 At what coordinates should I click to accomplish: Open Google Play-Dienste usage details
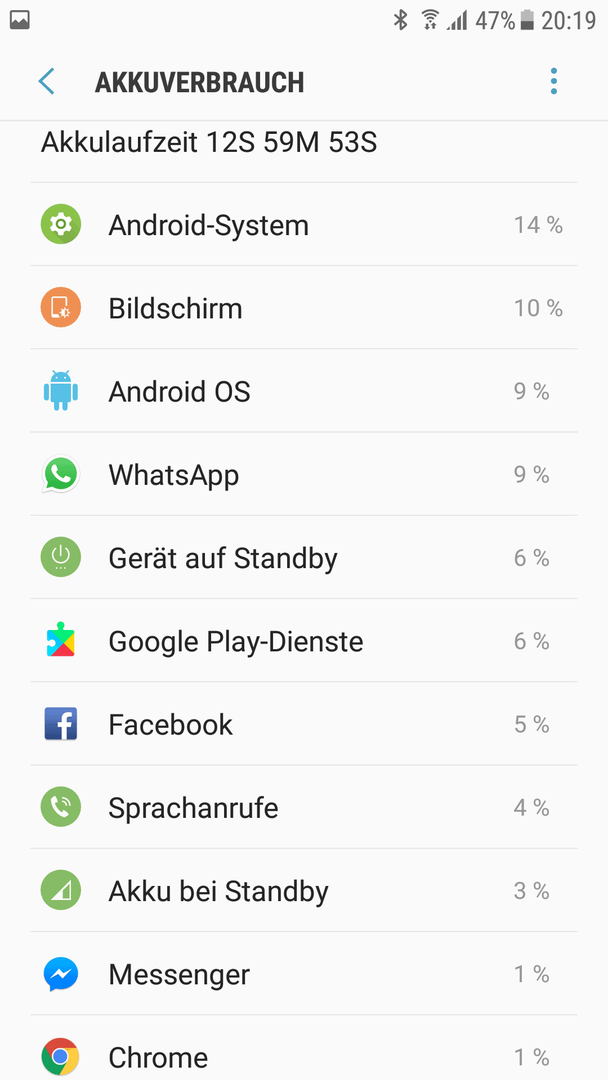[304, 641]
